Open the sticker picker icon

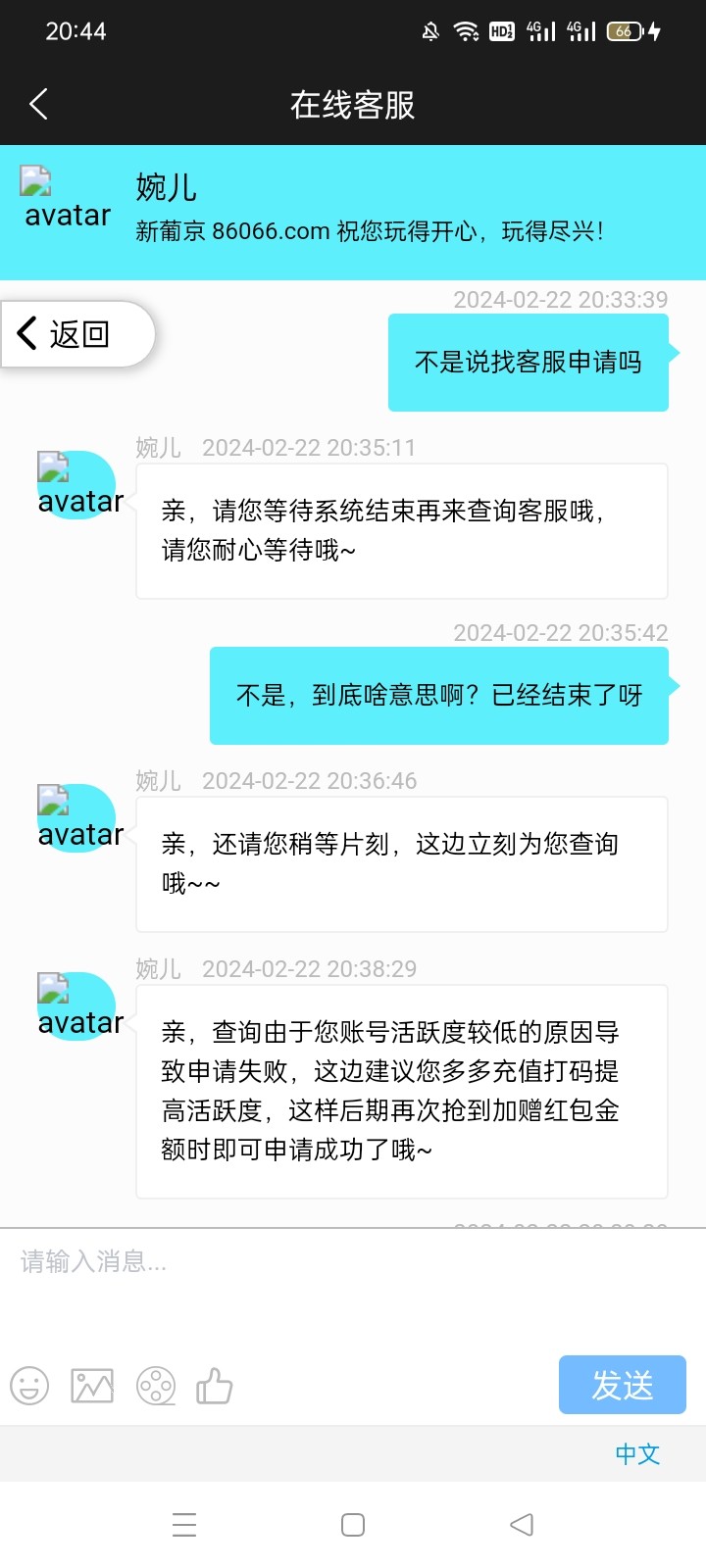pyautogui.click(x=155, y=1386)
